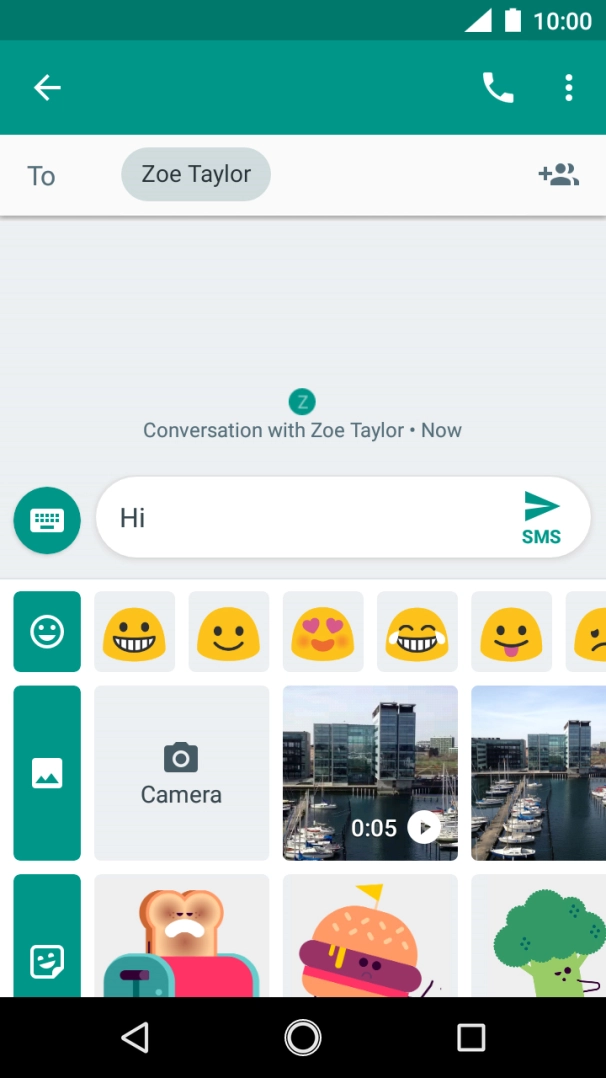Call Zoe Taylor with the phone icon

coord(497,88)
